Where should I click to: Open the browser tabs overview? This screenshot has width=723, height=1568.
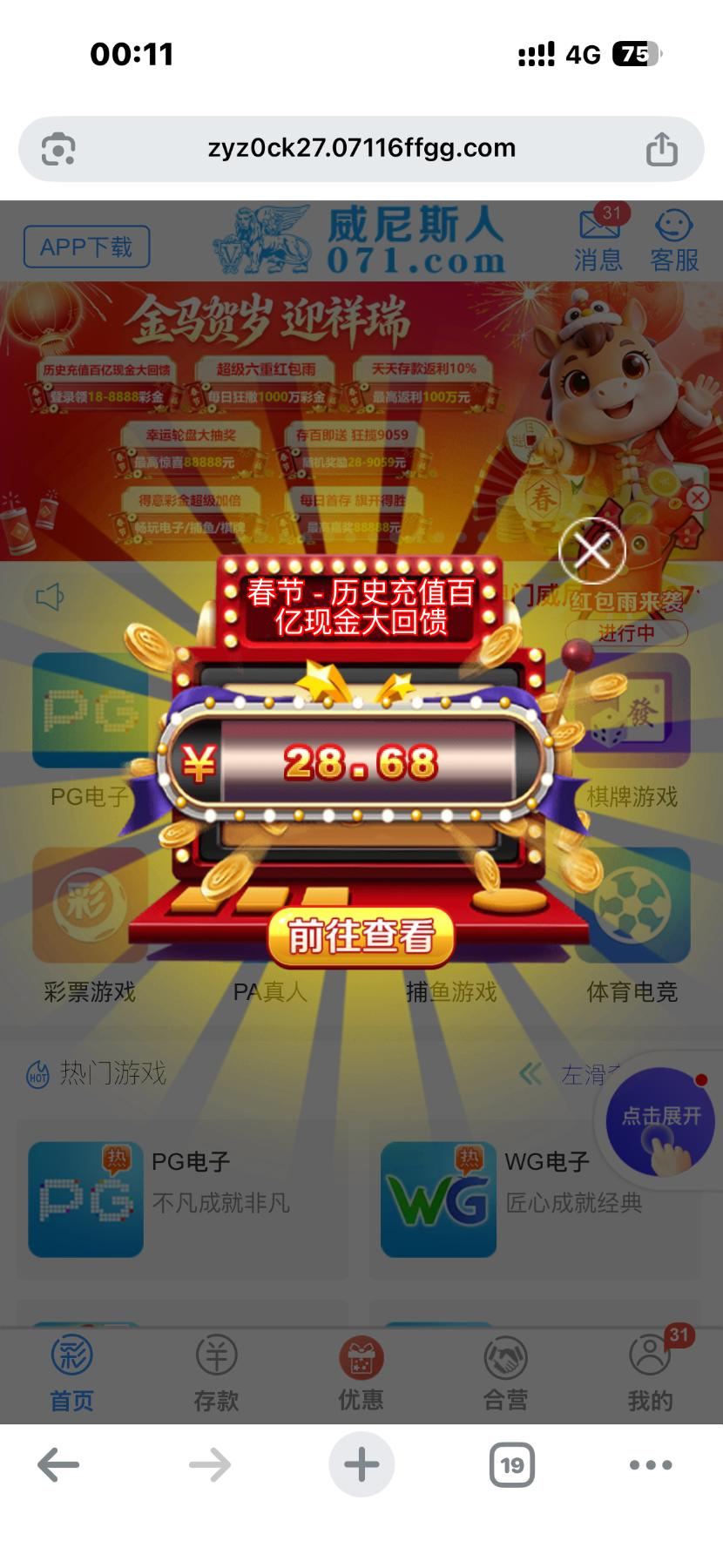click(x=511, y=1464)
